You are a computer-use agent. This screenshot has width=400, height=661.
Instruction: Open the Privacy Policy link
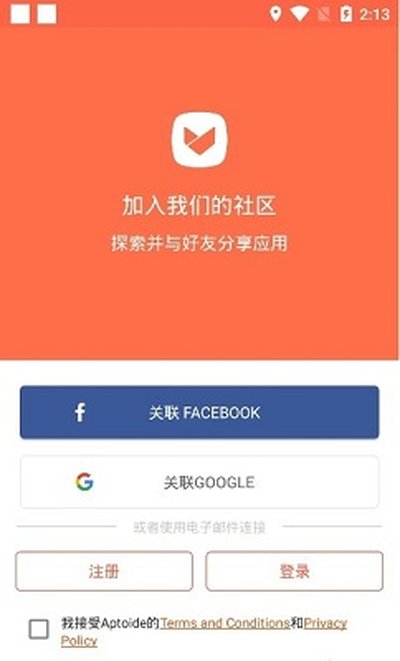pos(325,623)
